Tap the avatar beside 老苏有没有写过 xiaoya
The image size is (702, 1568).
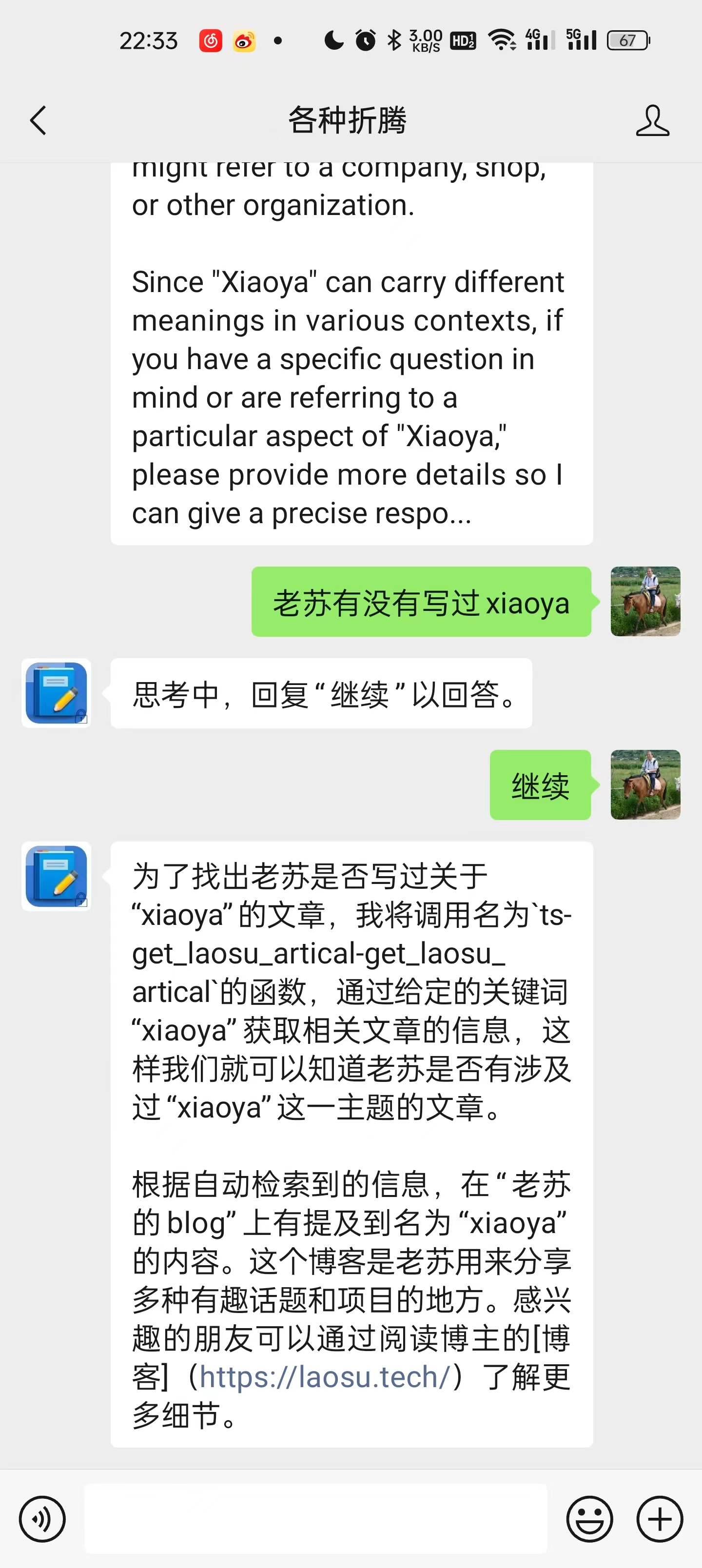click(x=645, y=601)
